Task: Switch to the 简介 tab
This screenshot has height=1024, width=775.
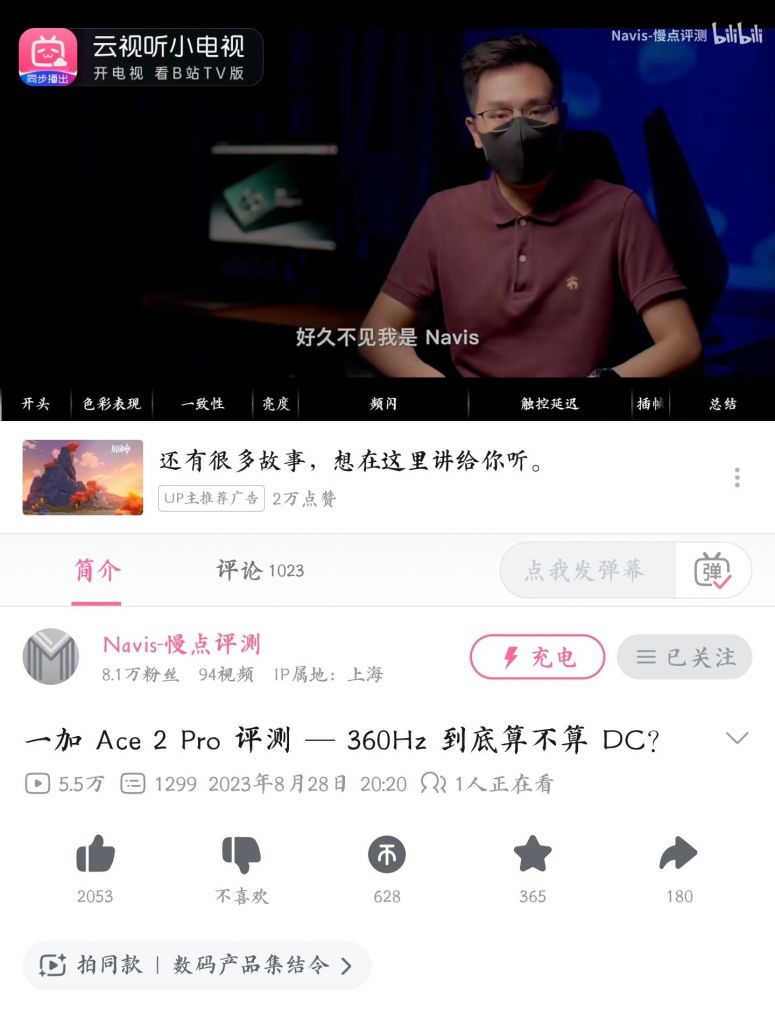Action: 97,569
